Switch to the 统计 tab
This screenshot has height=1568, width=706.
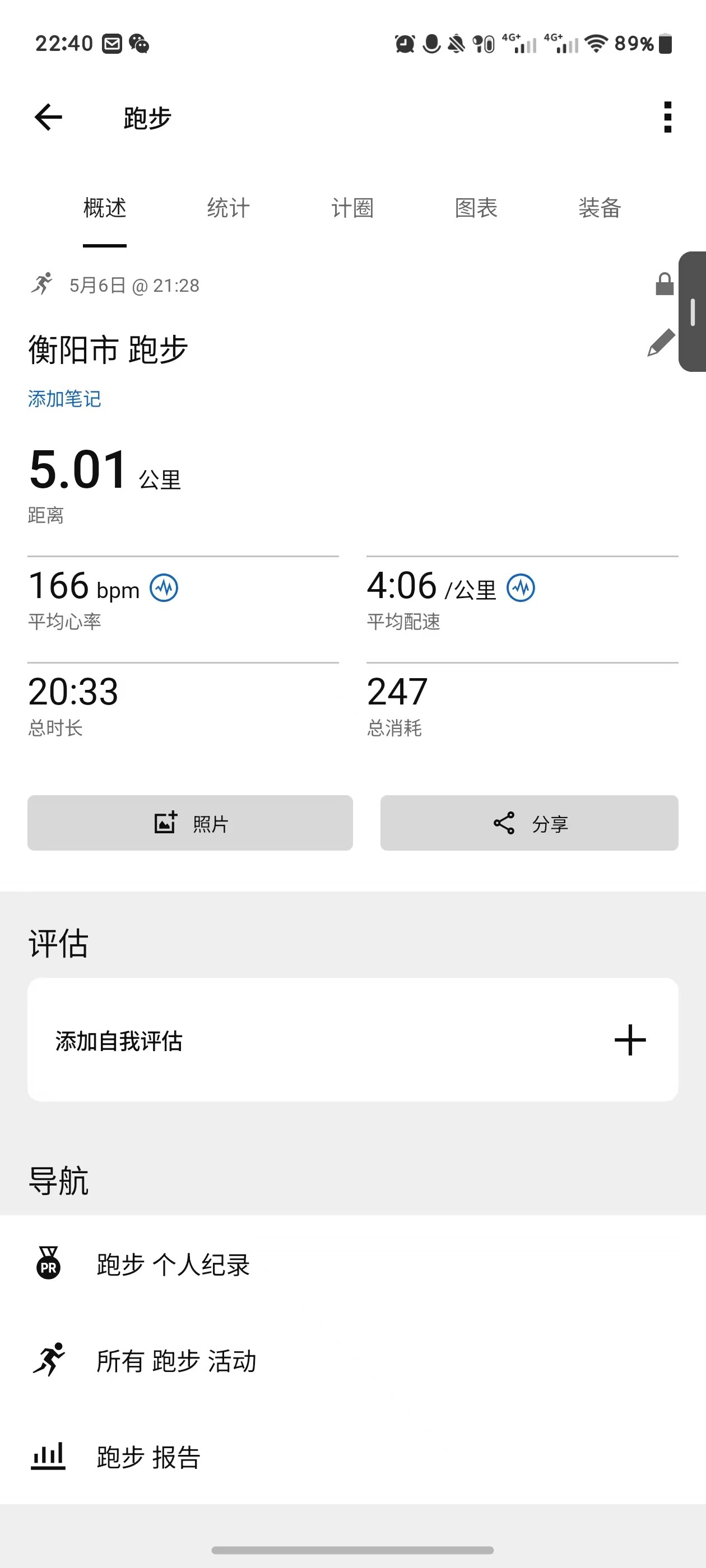point(229,208)
